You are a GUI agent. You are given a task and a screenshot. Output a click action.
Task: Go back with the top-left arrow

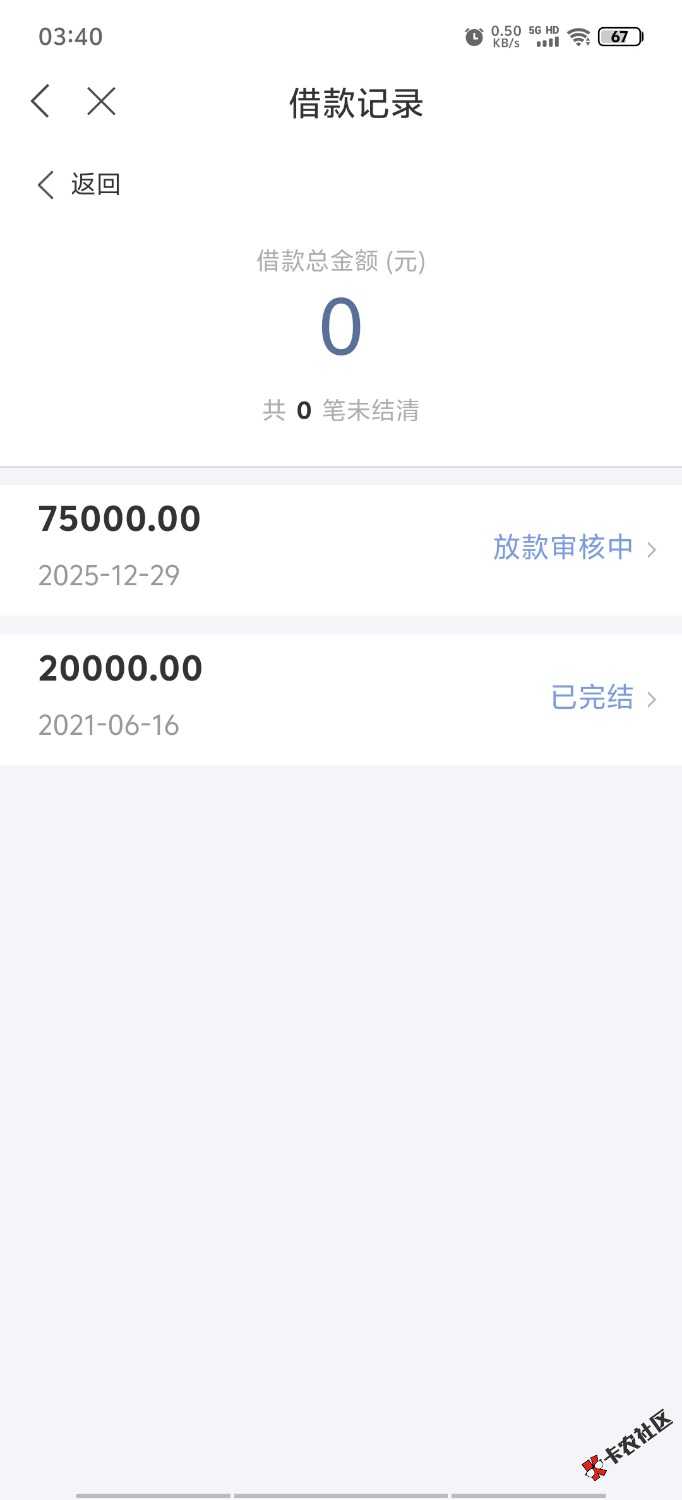(40, 101)
